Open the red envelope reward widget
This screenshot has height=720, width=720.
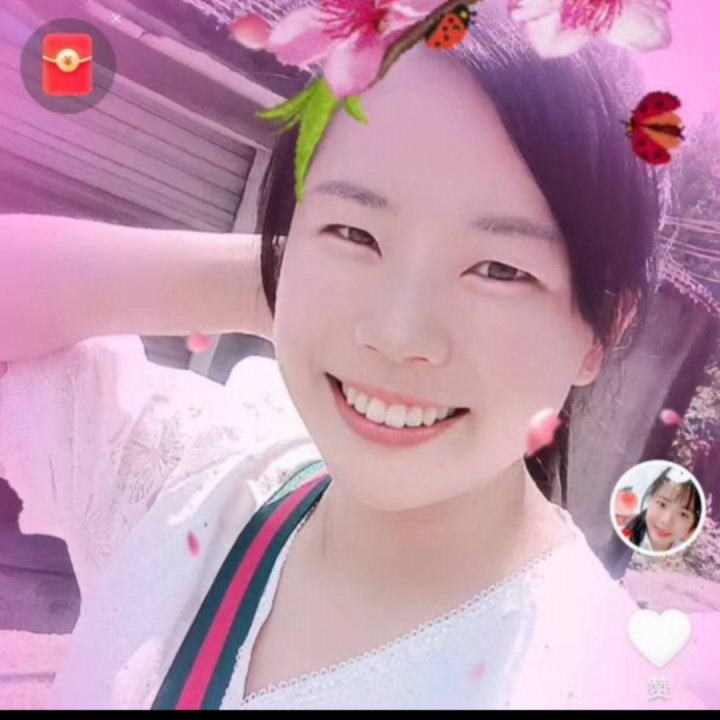tap(68, 65)
